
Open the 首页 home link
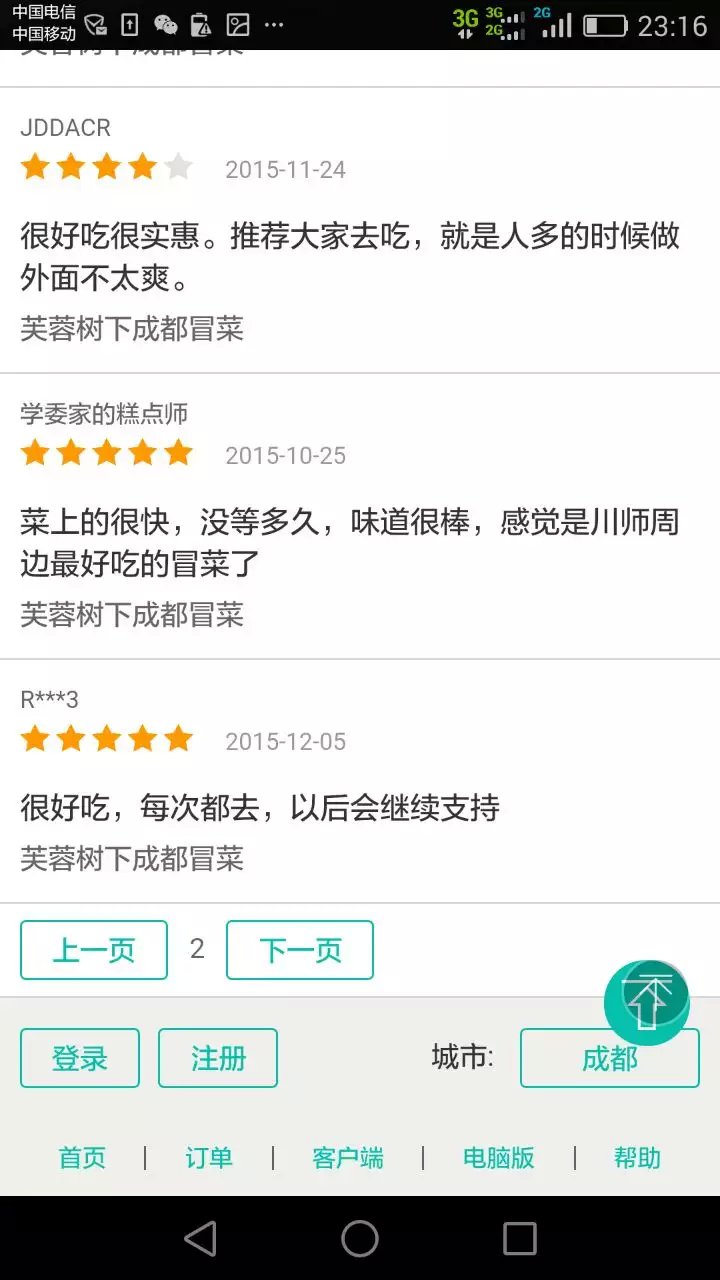click(x=82, y=1158)
